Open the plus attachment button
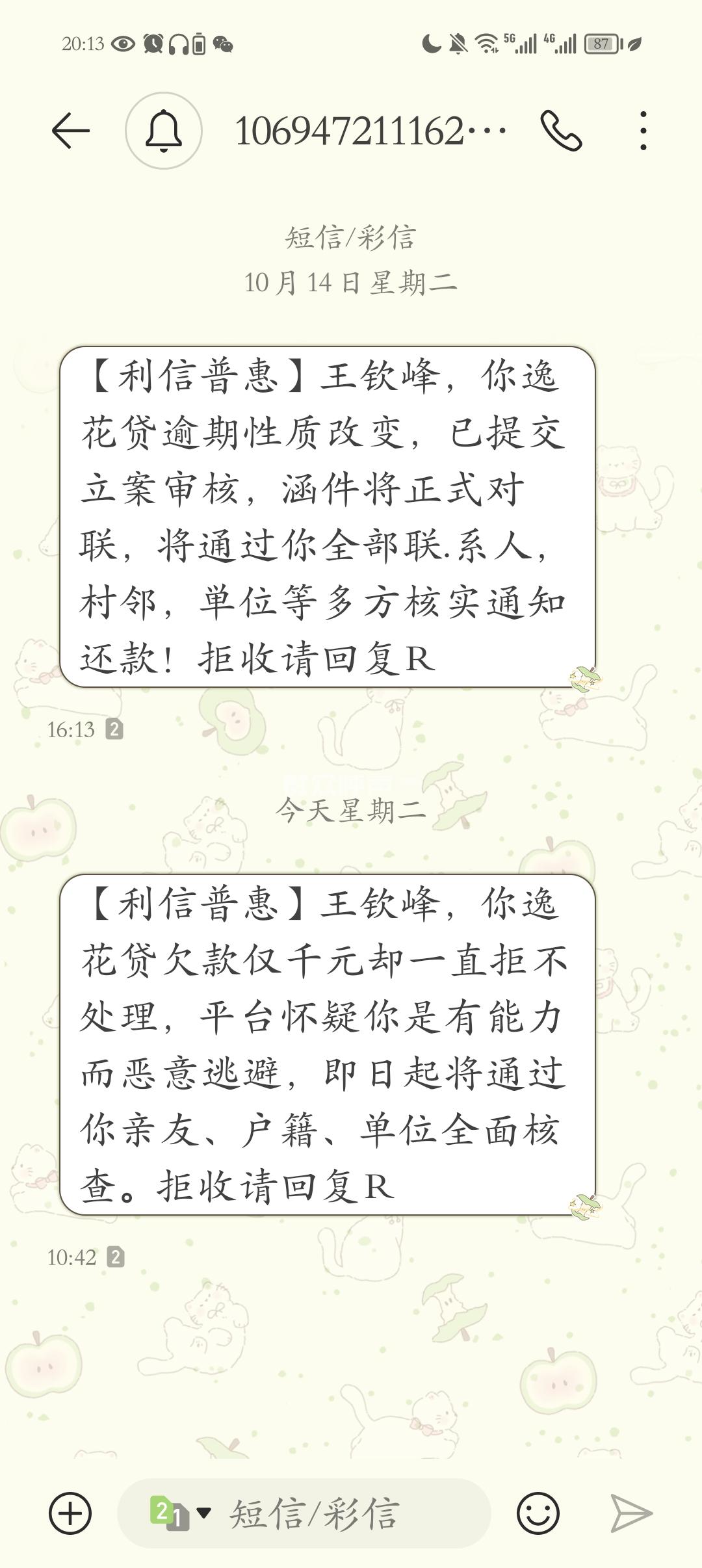 click(x=70, y=1513)
